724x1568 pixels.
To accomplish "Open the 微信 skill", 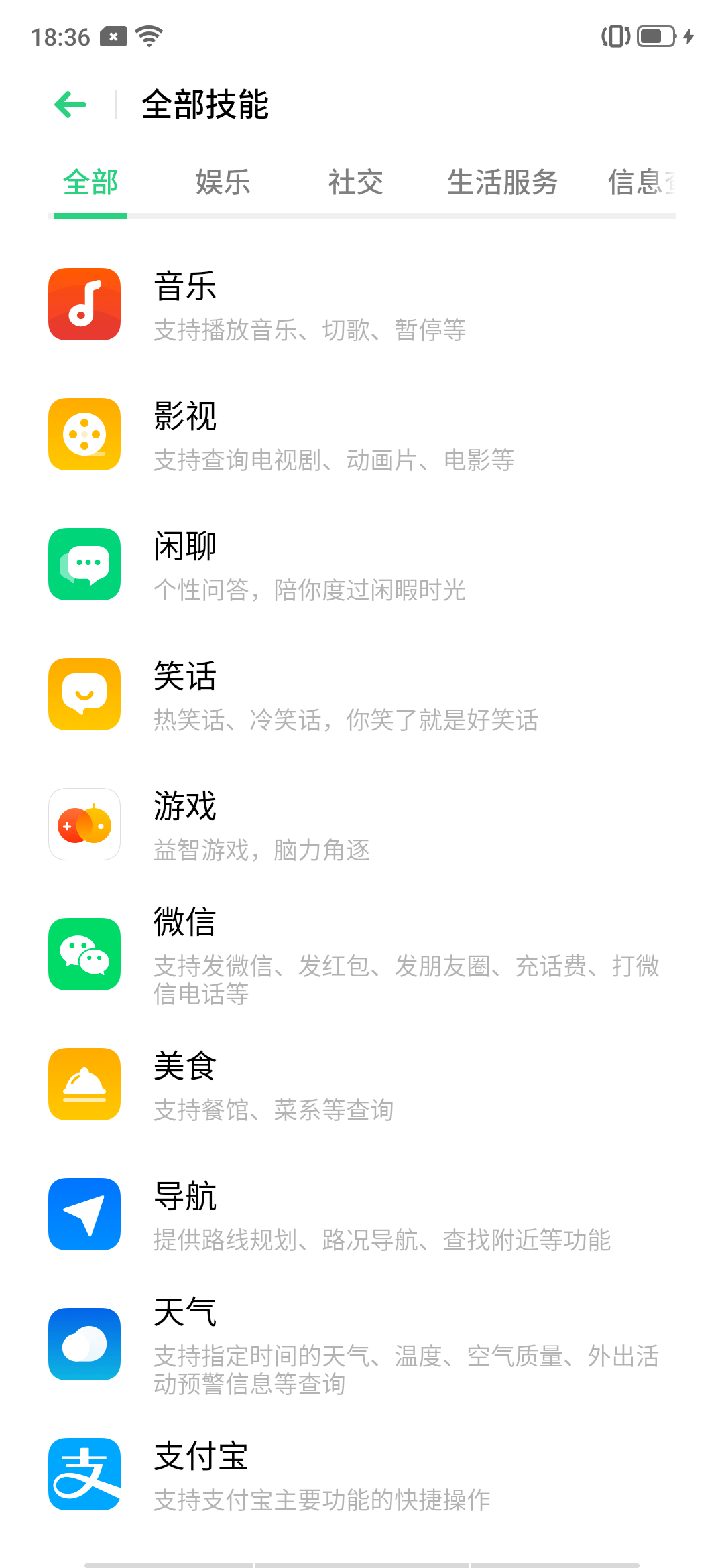I will [362, 955].
